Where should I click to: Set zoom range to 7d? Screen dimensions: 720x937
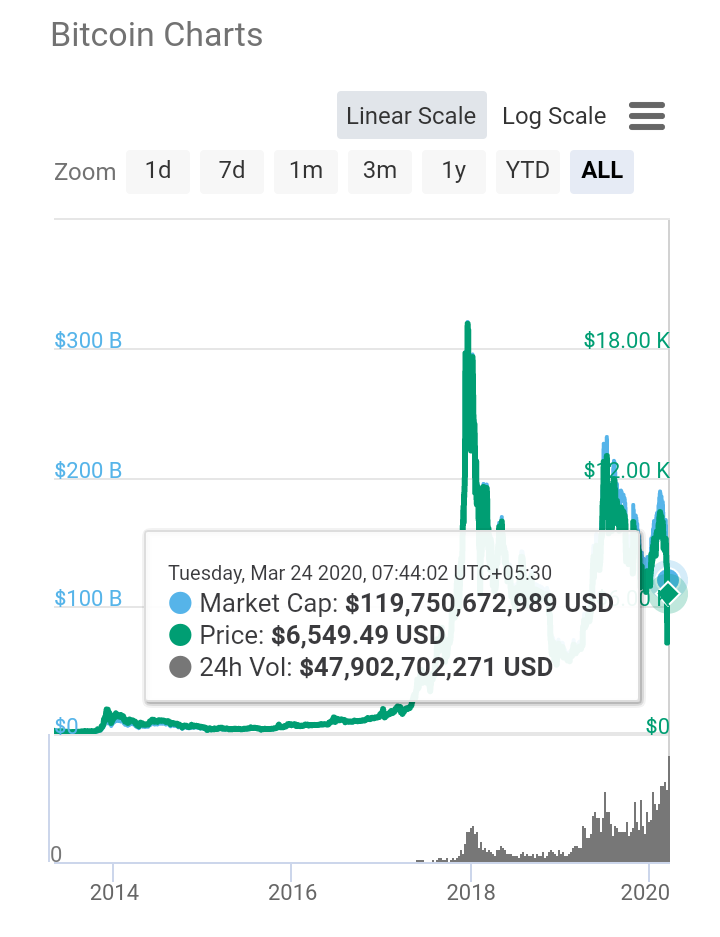pos(232,171)
